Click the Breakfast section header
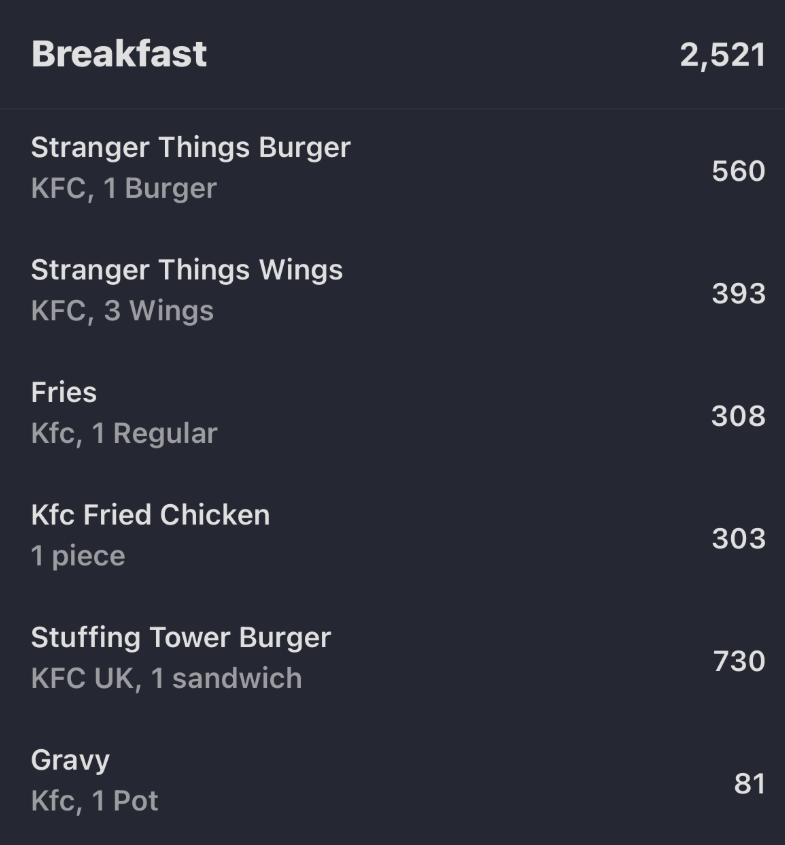This screenshot has width=785, height=845. [119, 54]
